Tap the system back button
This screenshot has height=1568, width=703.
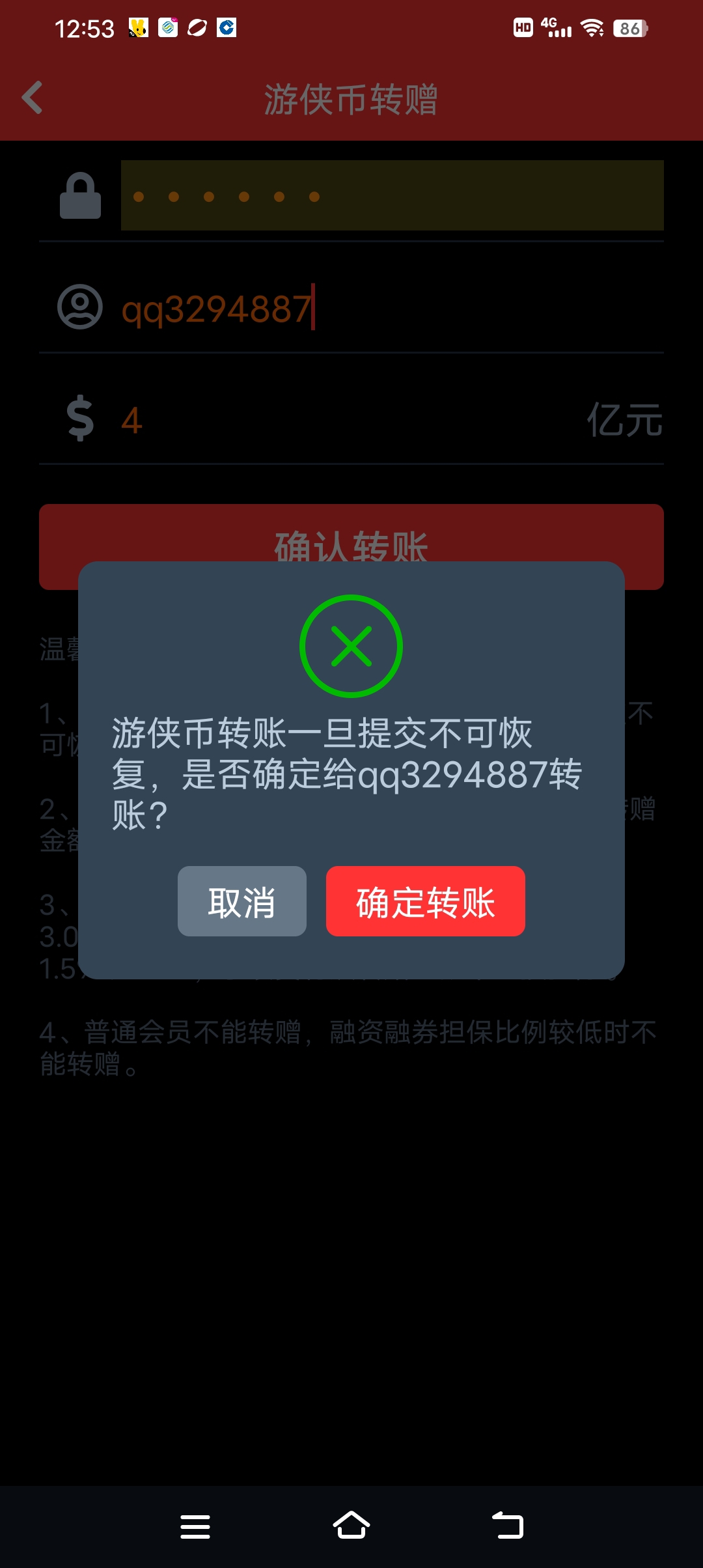pyautogui.click(x=508, y=1526)
